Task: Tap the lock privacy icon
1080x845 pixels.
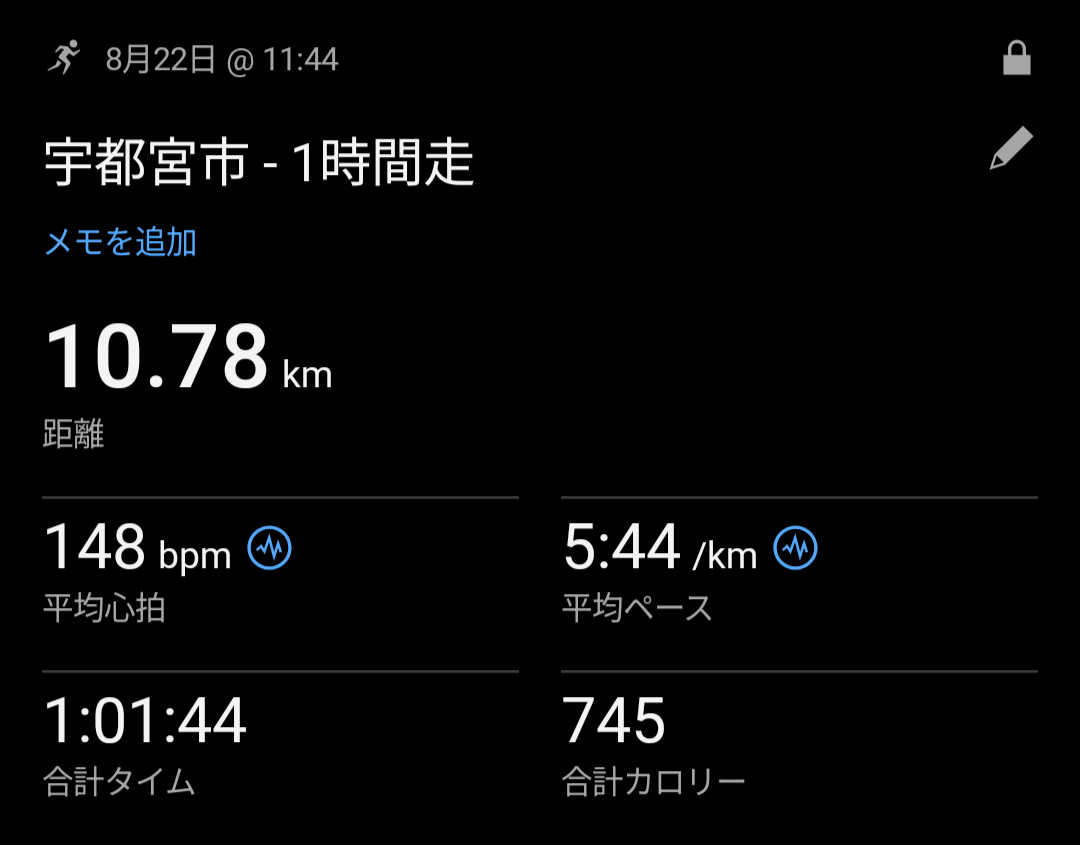Action: (x=1017, y=58)
